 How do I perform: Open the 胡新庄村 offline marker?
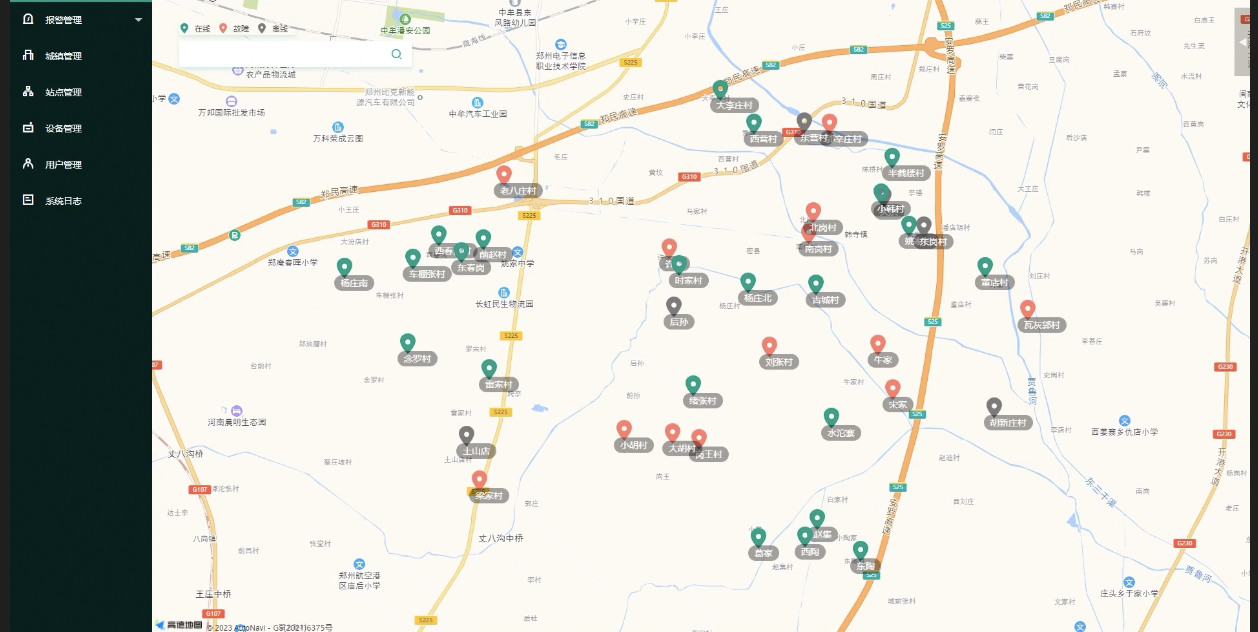[994, 407]
